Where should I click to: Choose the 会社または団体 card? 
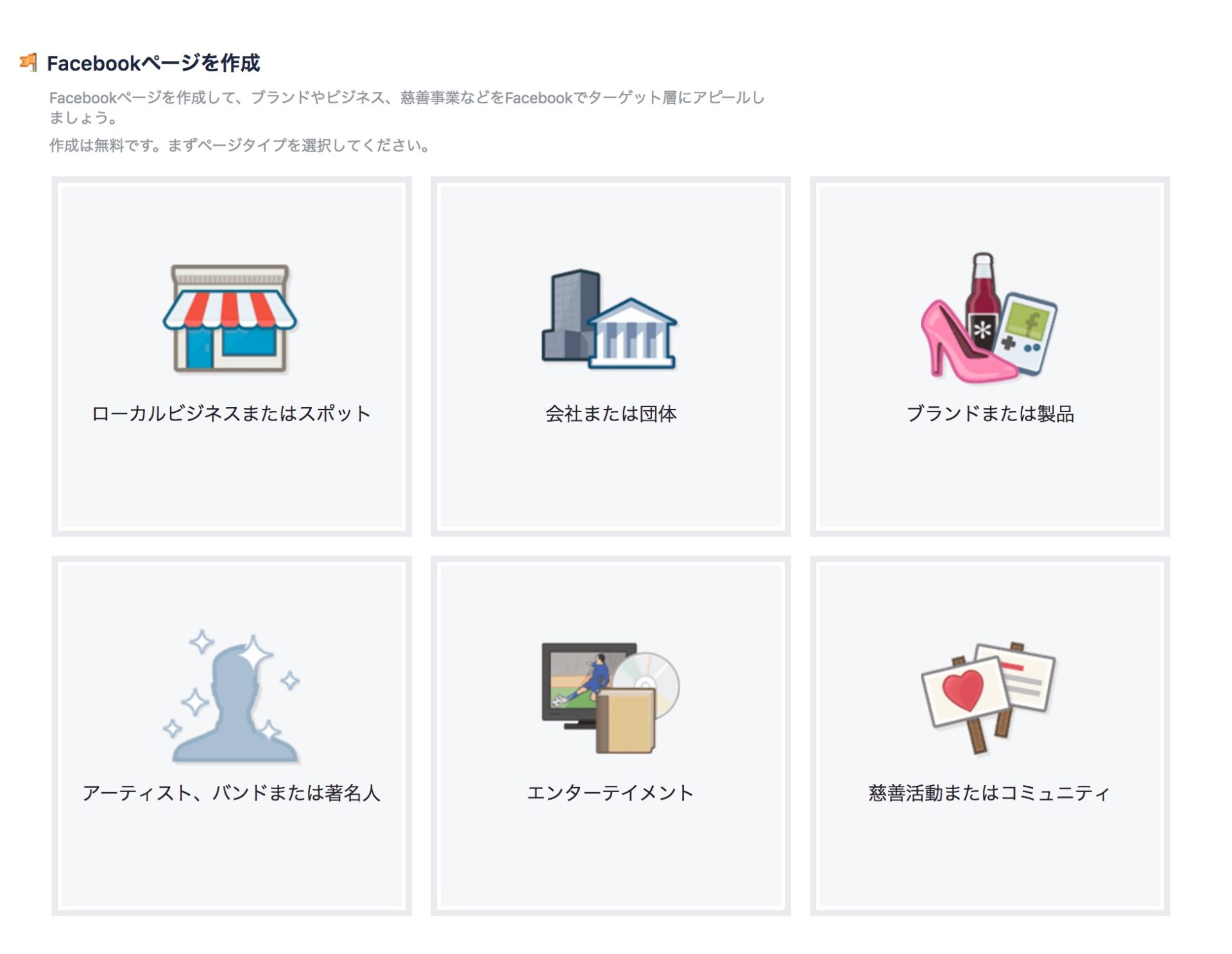[610, 356]
